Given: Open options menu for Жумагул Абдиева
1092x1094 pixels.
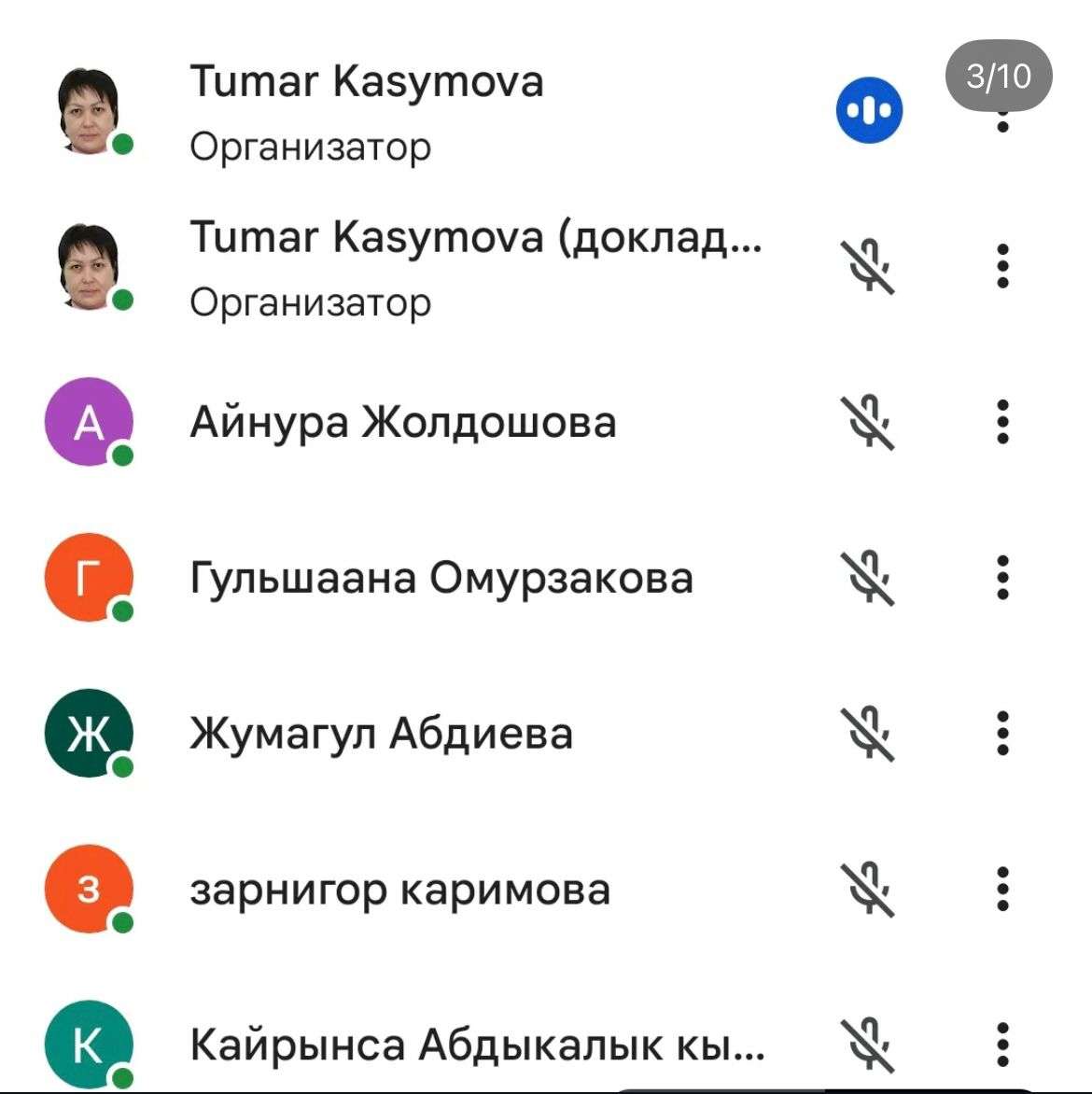Looking at the screenshot, I should 1002,733.
